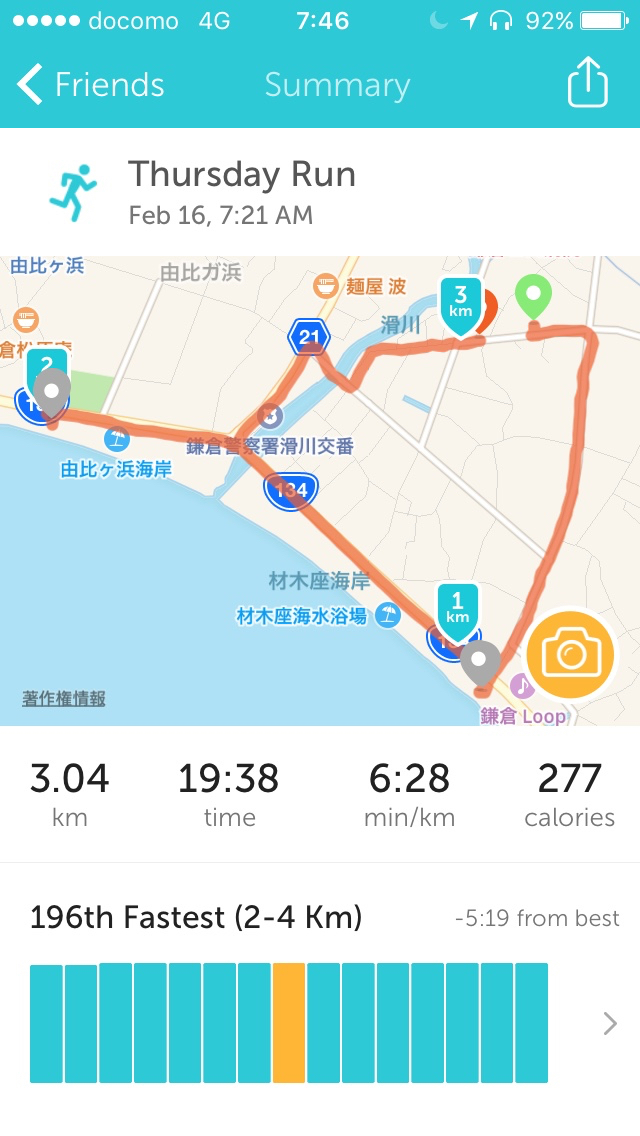Open the map copyright information link
This screenshot has width=640, height=1136.
(x=64, y=698)
